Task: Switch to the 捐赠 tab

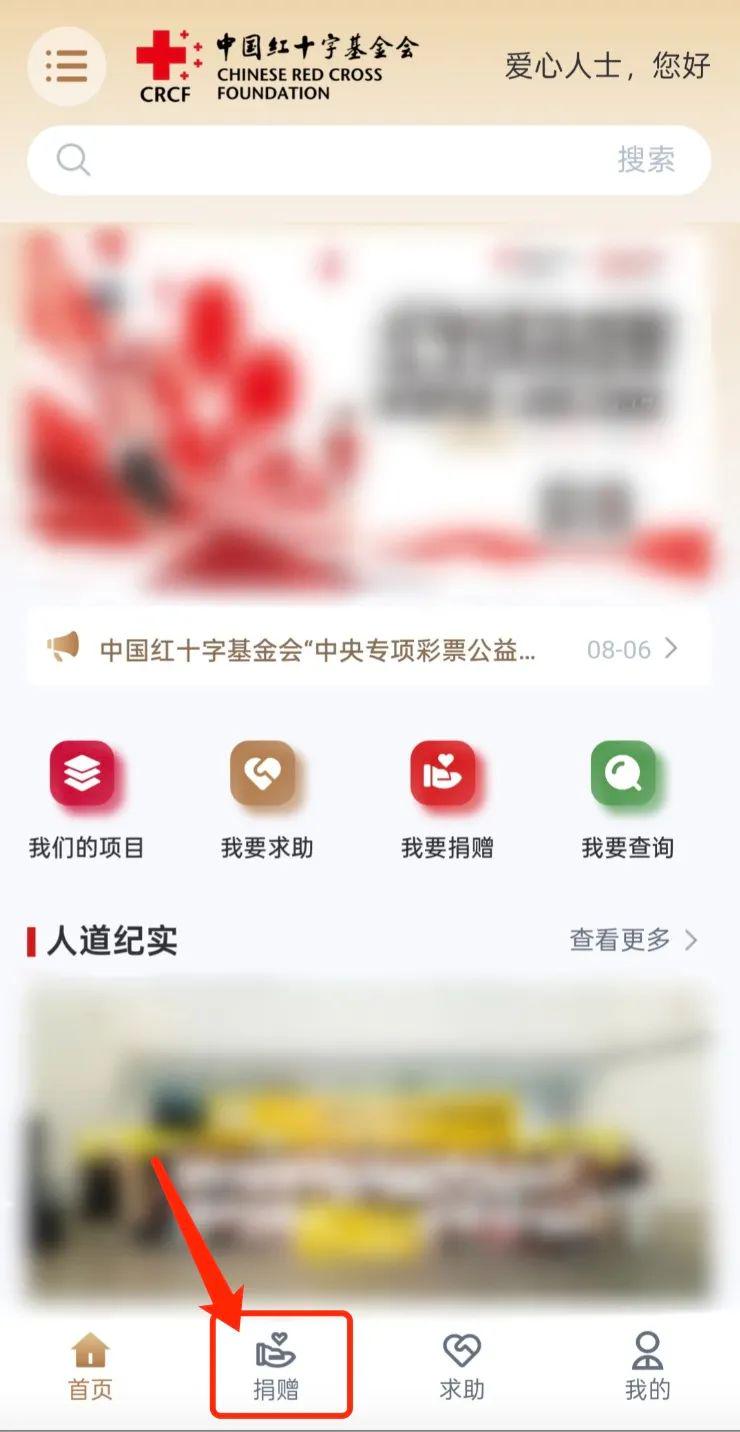Action: [x=277, y=1366]
